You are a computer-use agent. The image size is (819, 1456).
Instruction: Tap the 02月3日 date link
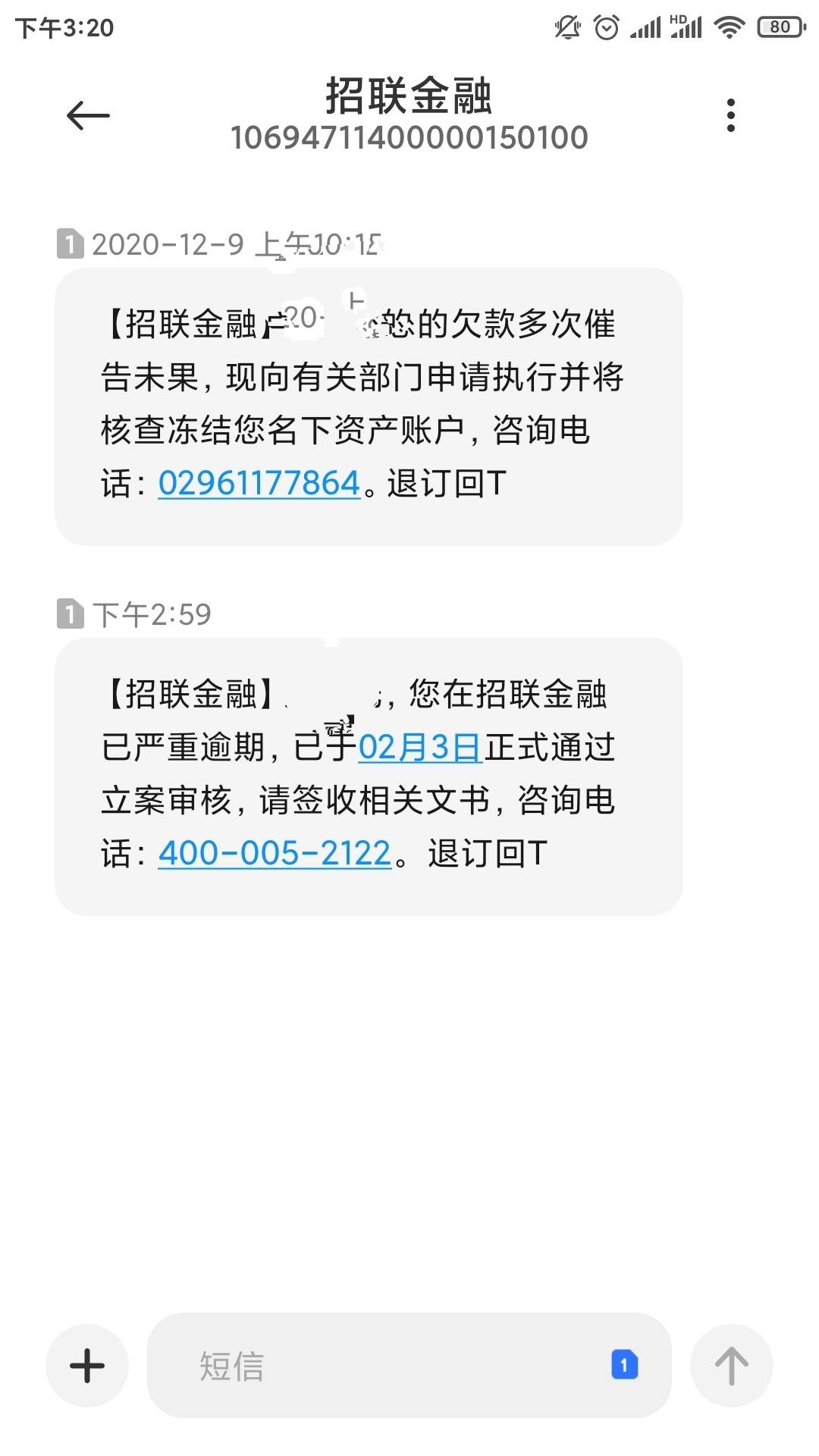coord(419,747)
